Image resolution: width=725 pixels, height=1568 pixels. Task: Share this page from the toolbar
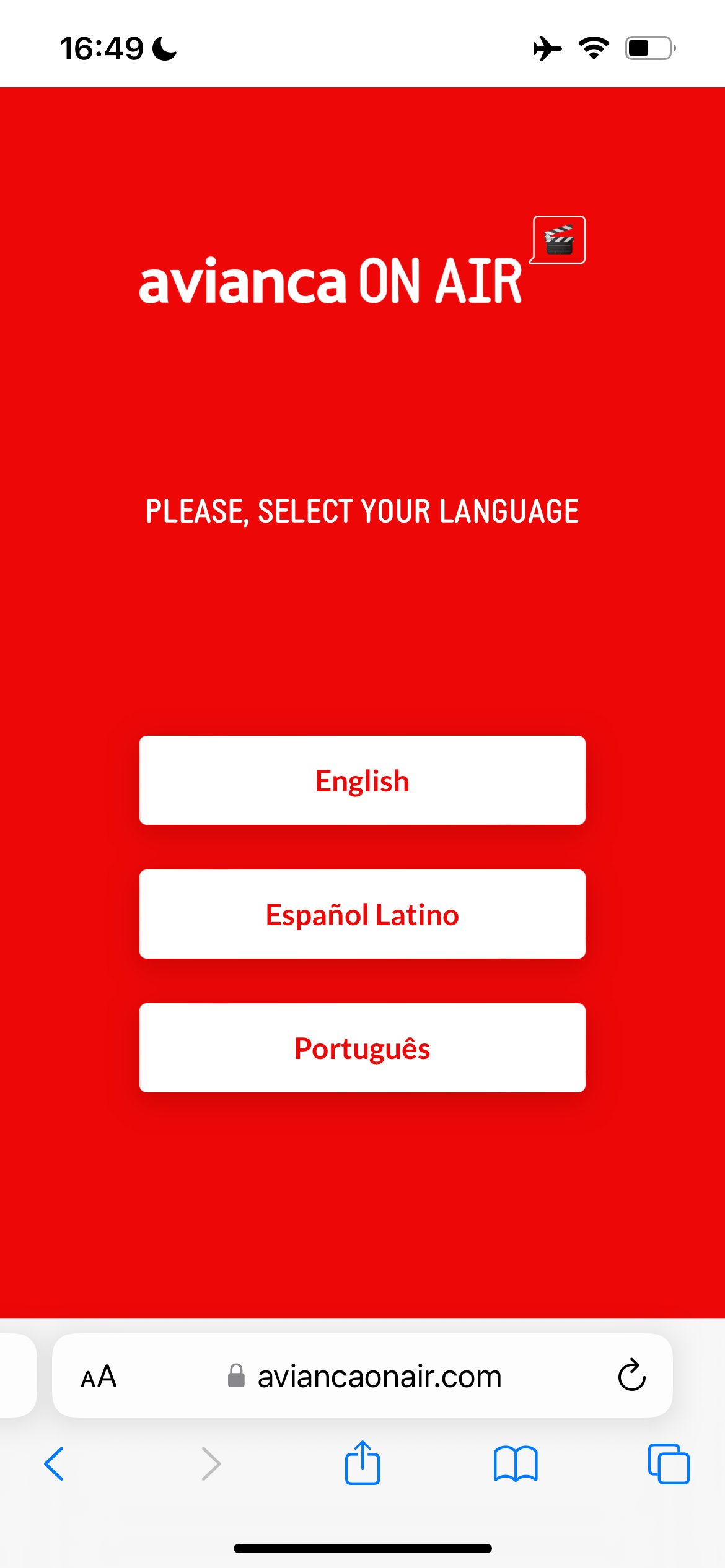point(362,1463)
